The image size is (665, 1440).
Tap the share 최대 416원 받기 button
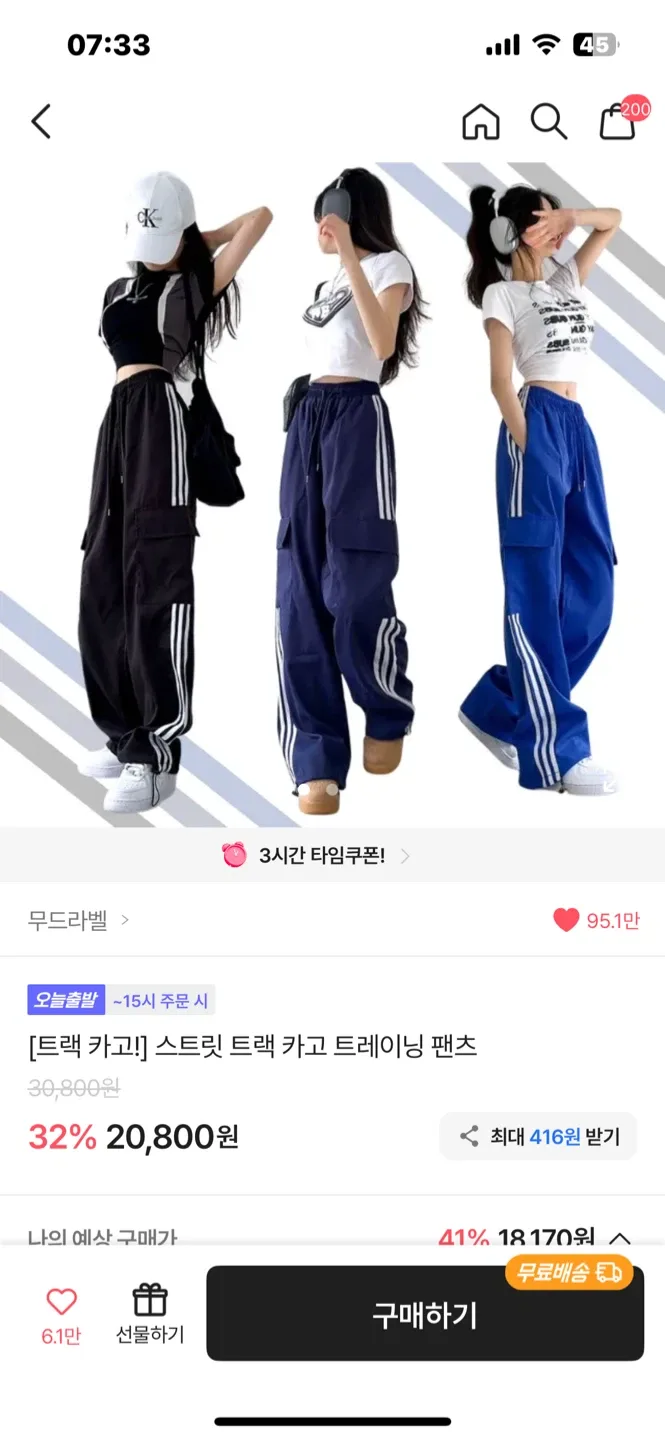[538, 1136]
